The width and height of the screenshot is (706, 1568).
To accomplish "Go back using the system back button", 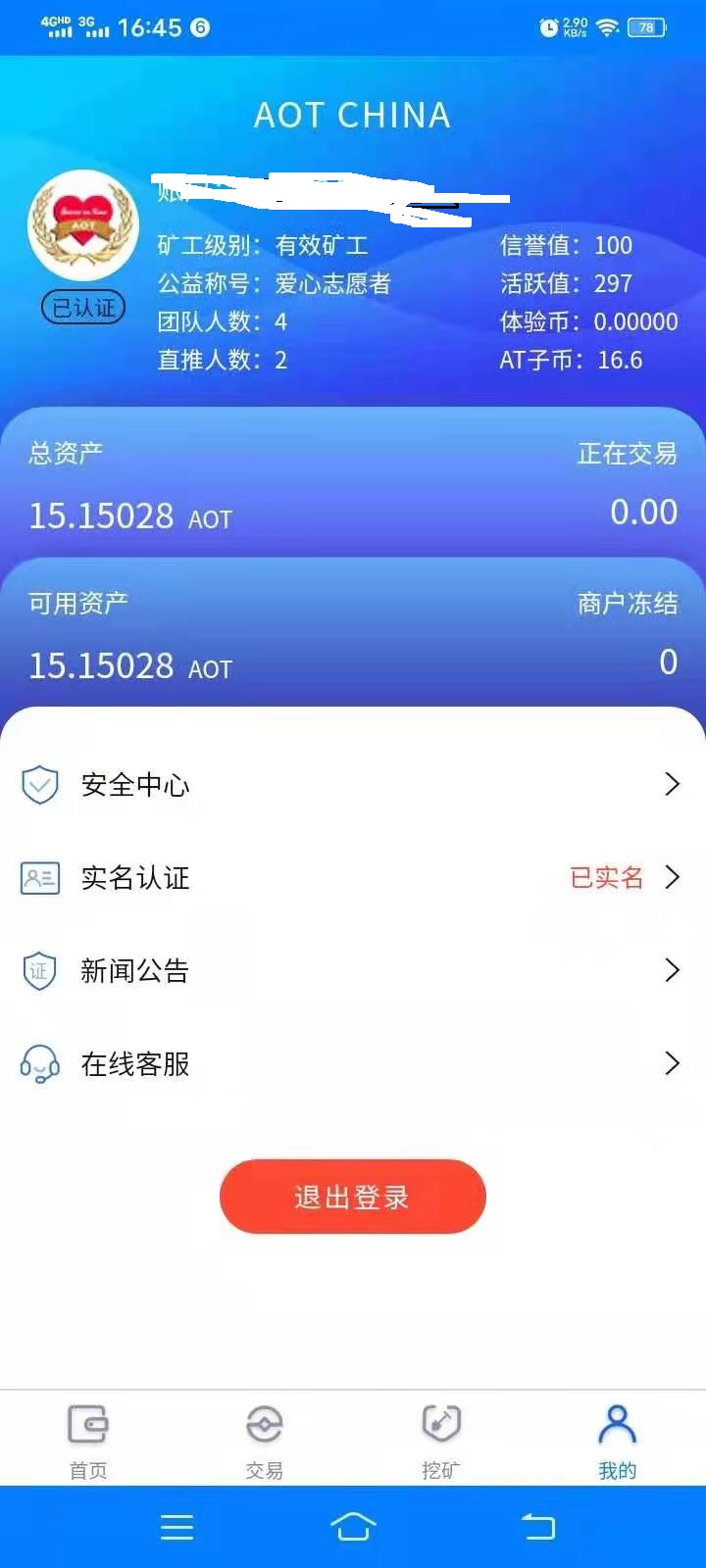I will (x=537, y=1527).
